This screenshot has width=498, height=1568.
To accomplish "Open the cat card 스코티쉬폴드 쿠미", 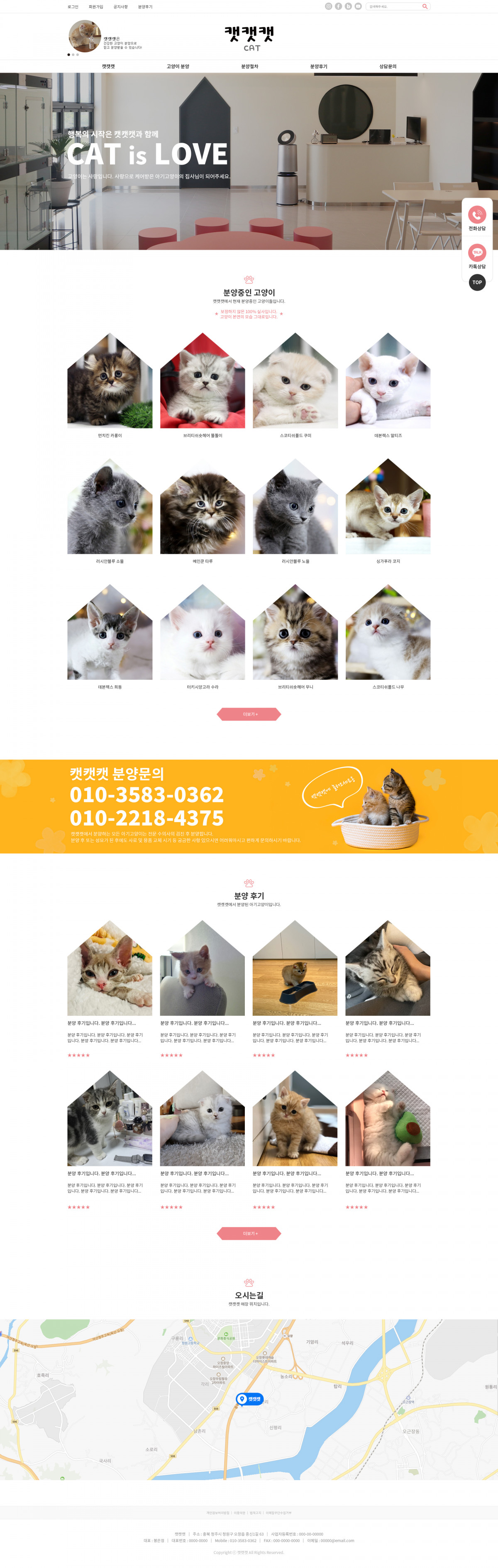I will click(x=295, y=383).
